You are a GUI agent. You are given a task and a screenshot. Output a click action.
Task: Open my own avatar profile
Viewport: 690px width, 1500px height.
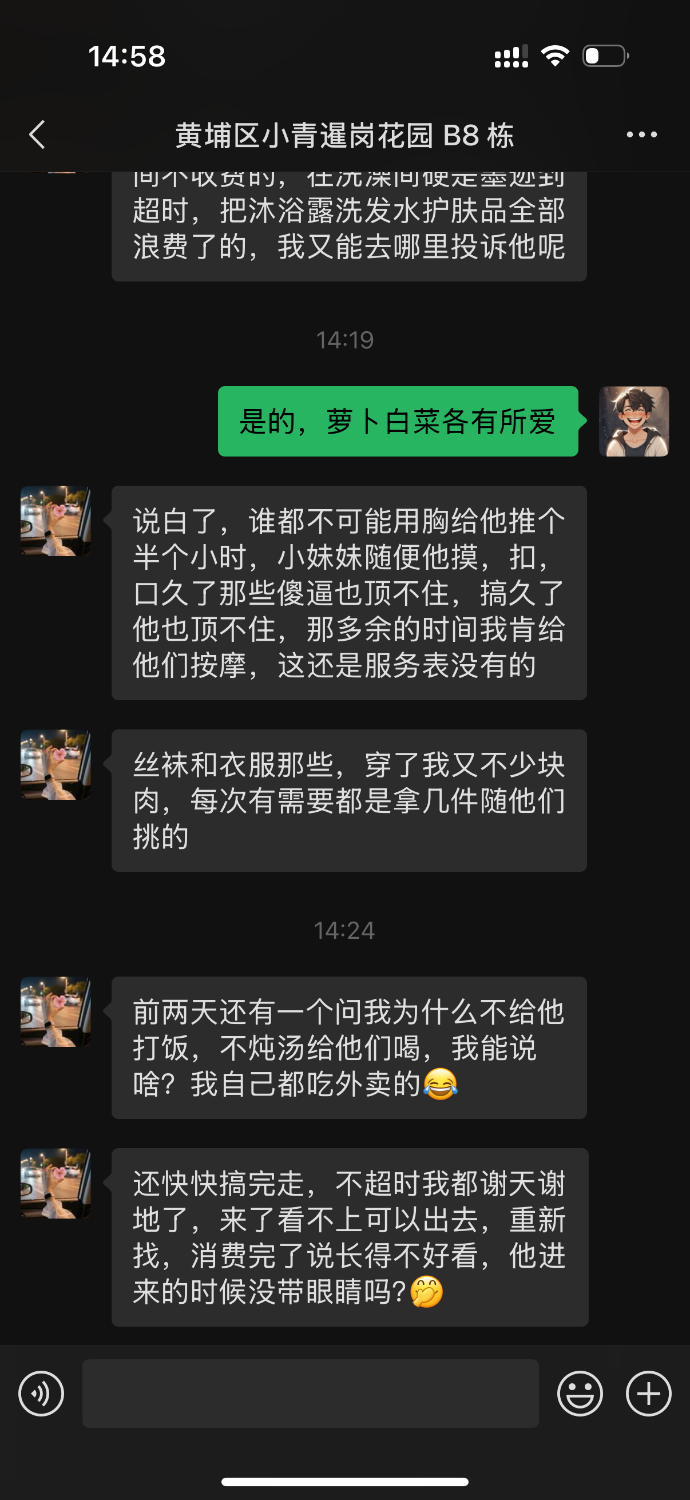[x=633, y=421]
